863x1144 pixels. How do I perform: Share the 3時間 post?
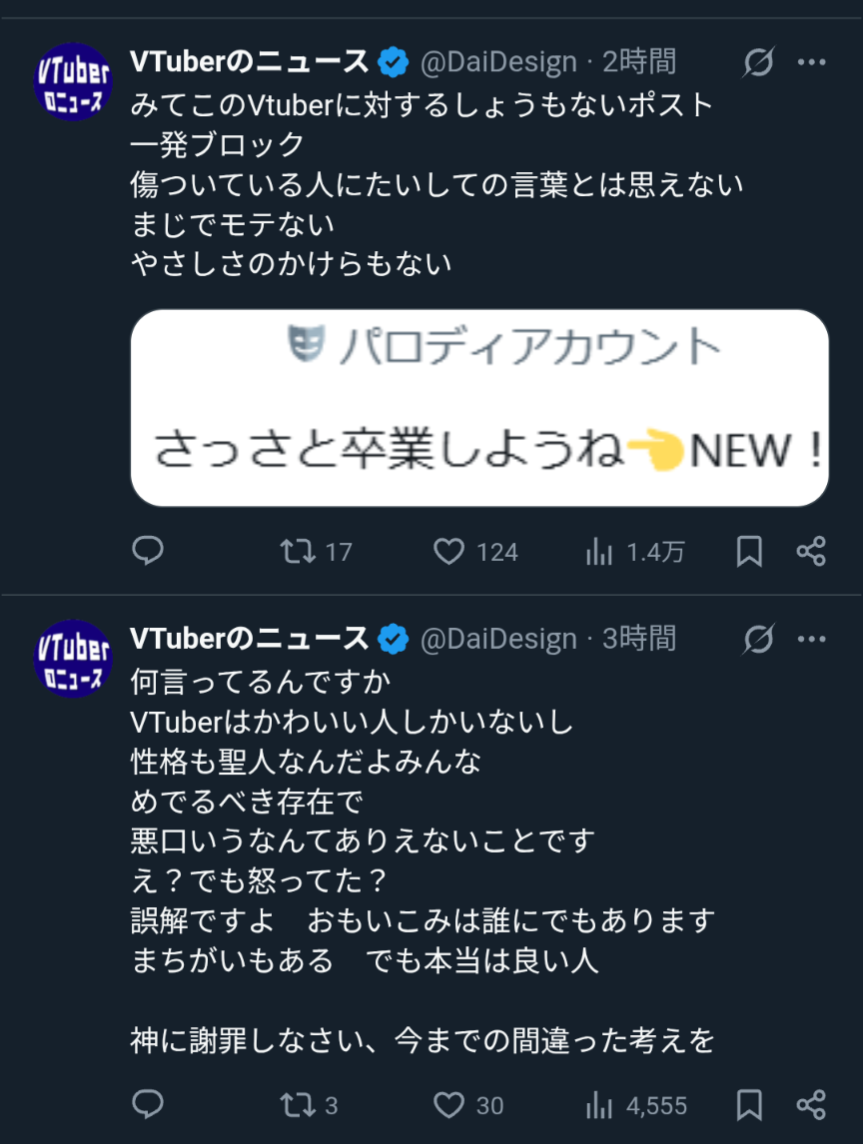pos(811,1105)
